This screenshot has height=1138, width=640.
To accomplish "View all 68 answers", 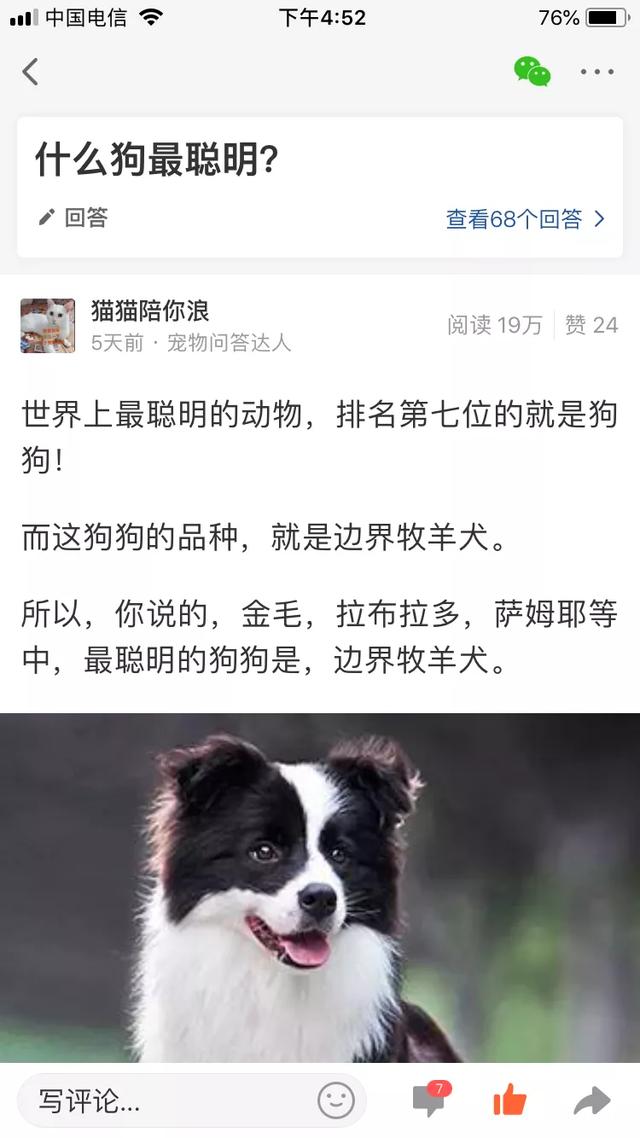I will (525, 219).
